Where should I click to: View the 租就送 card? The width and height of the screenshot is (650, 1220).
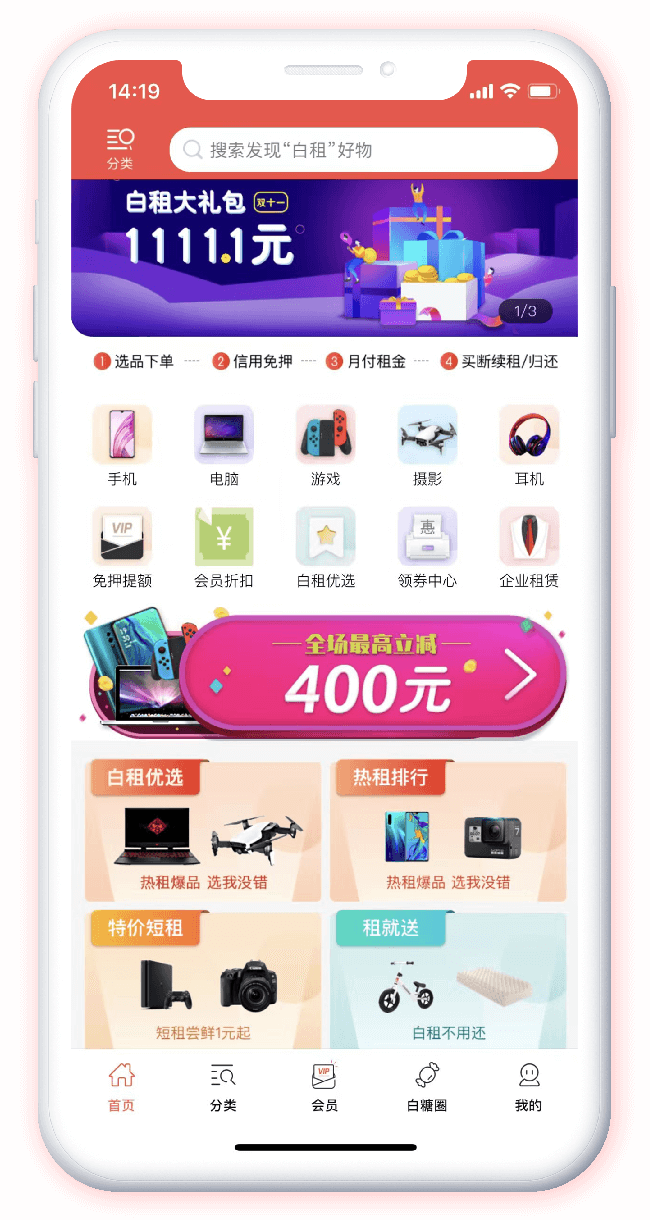coord(448,980)
